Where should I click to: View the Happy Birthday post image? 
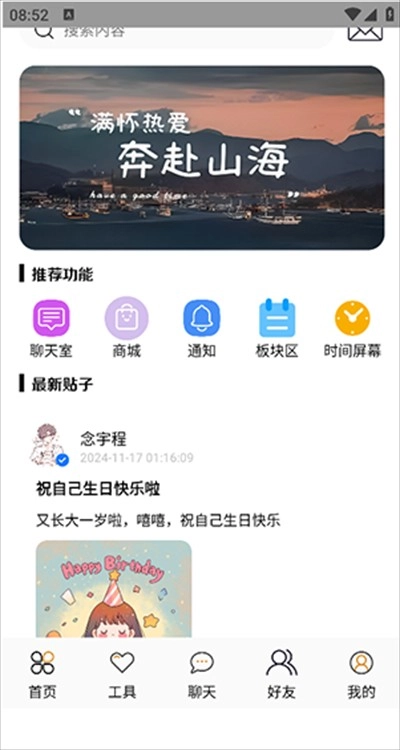coord(114,589)
